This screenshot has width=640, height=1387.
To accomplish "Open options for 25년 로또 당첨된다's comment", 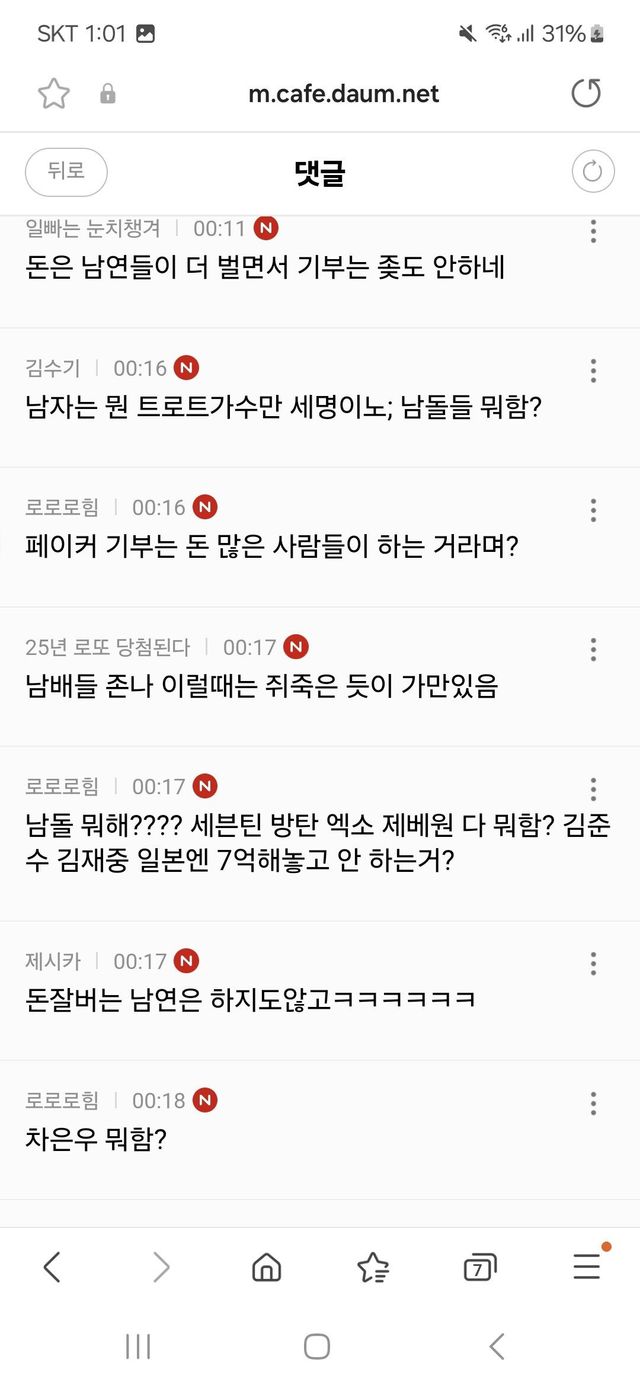I will point(593,649).
